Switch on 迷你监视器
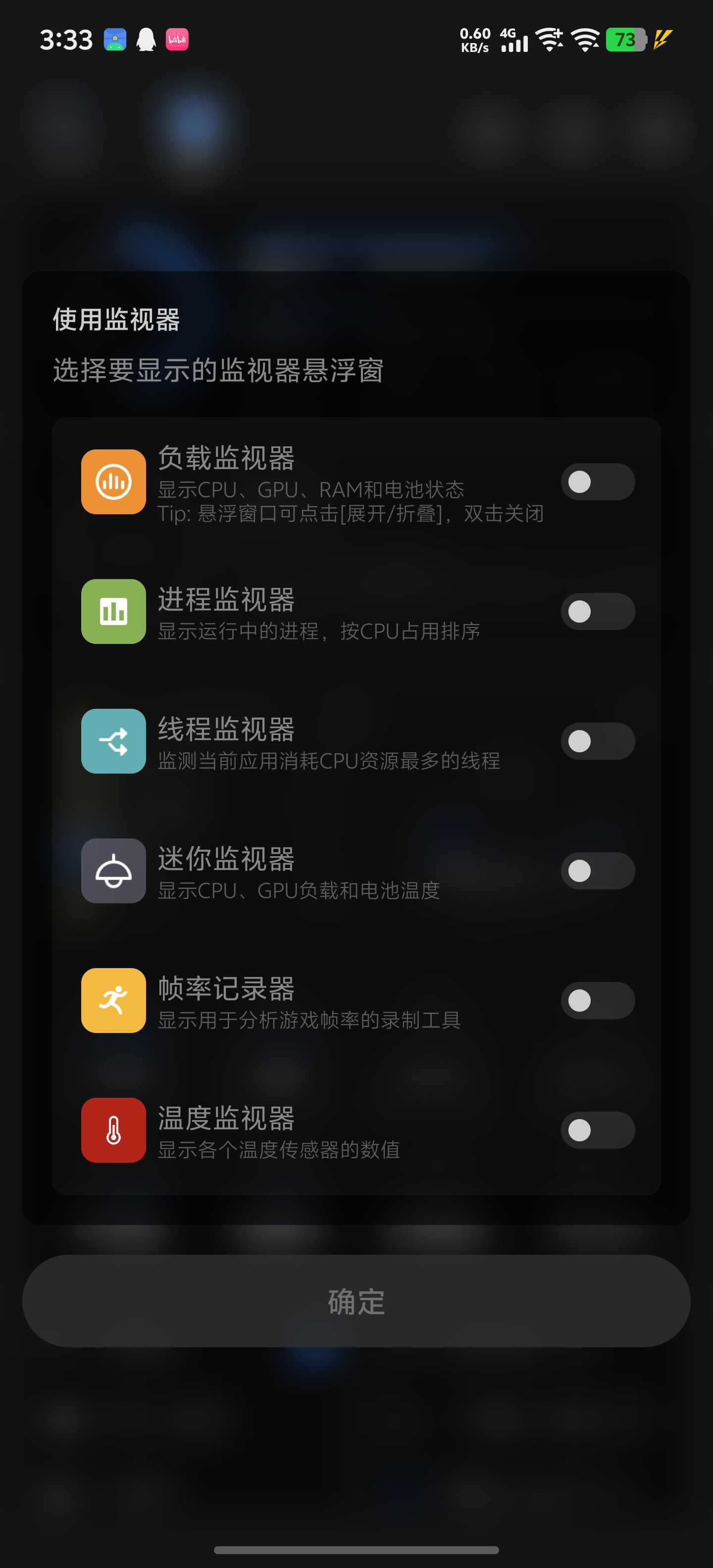 [597, 871]
